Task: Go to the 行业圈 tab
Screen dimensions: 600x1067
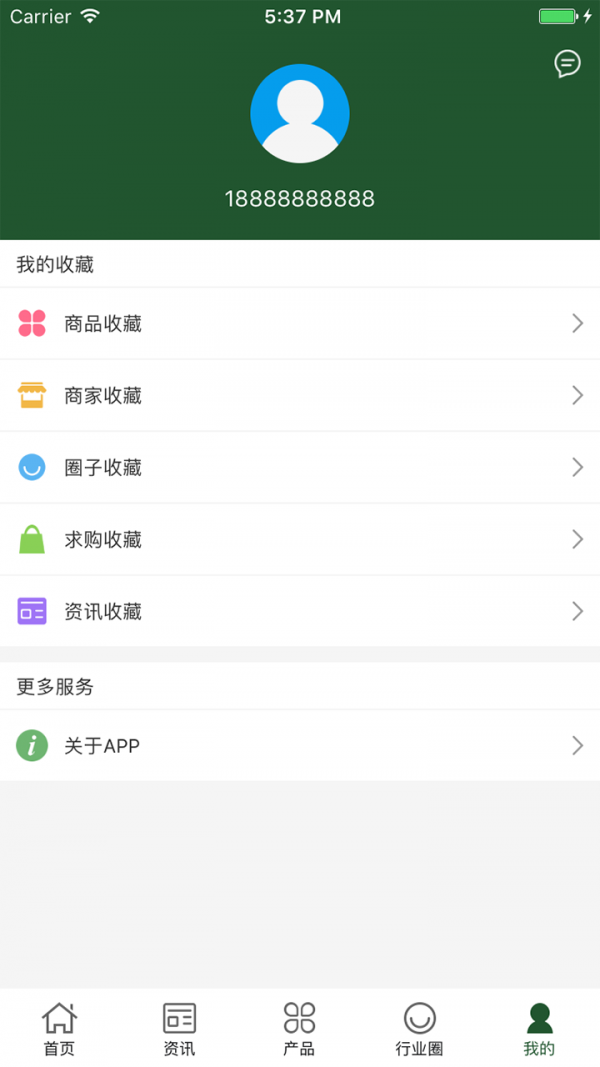Action: (420, 1028)
